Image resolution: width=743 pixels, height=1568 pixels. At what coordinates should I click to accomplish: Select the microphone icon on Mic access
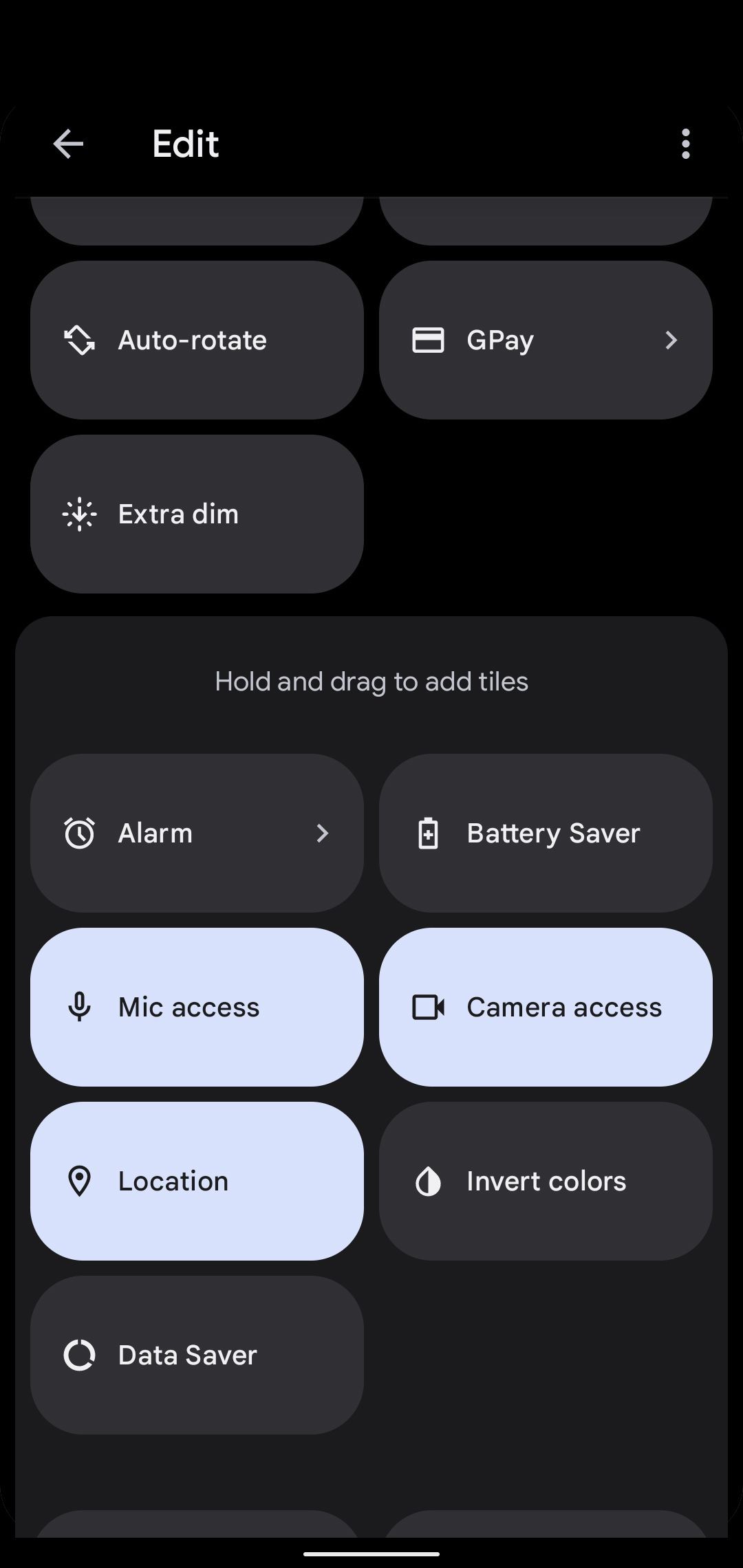[x=78, y=1006]
